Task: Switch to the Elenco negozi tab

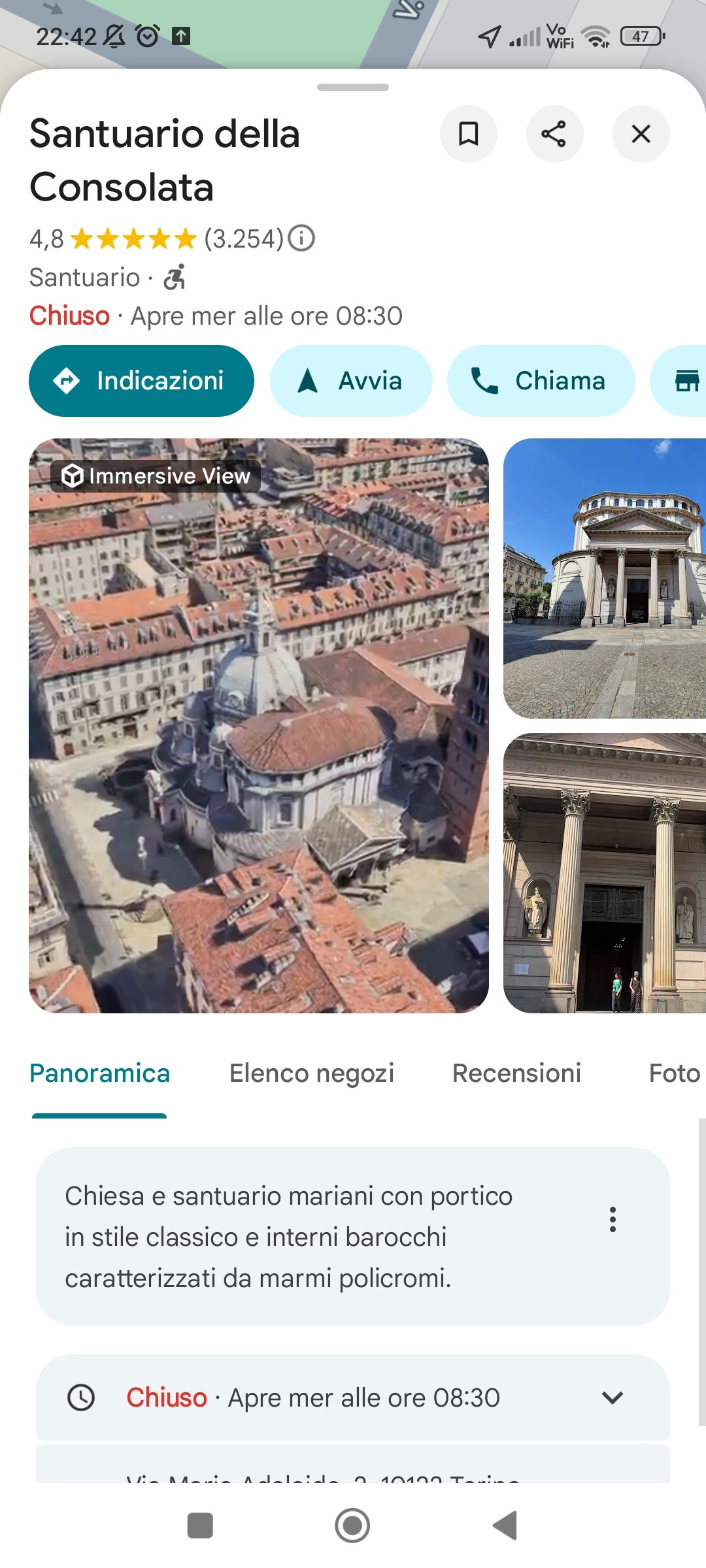Action: tap(312, 1073)
